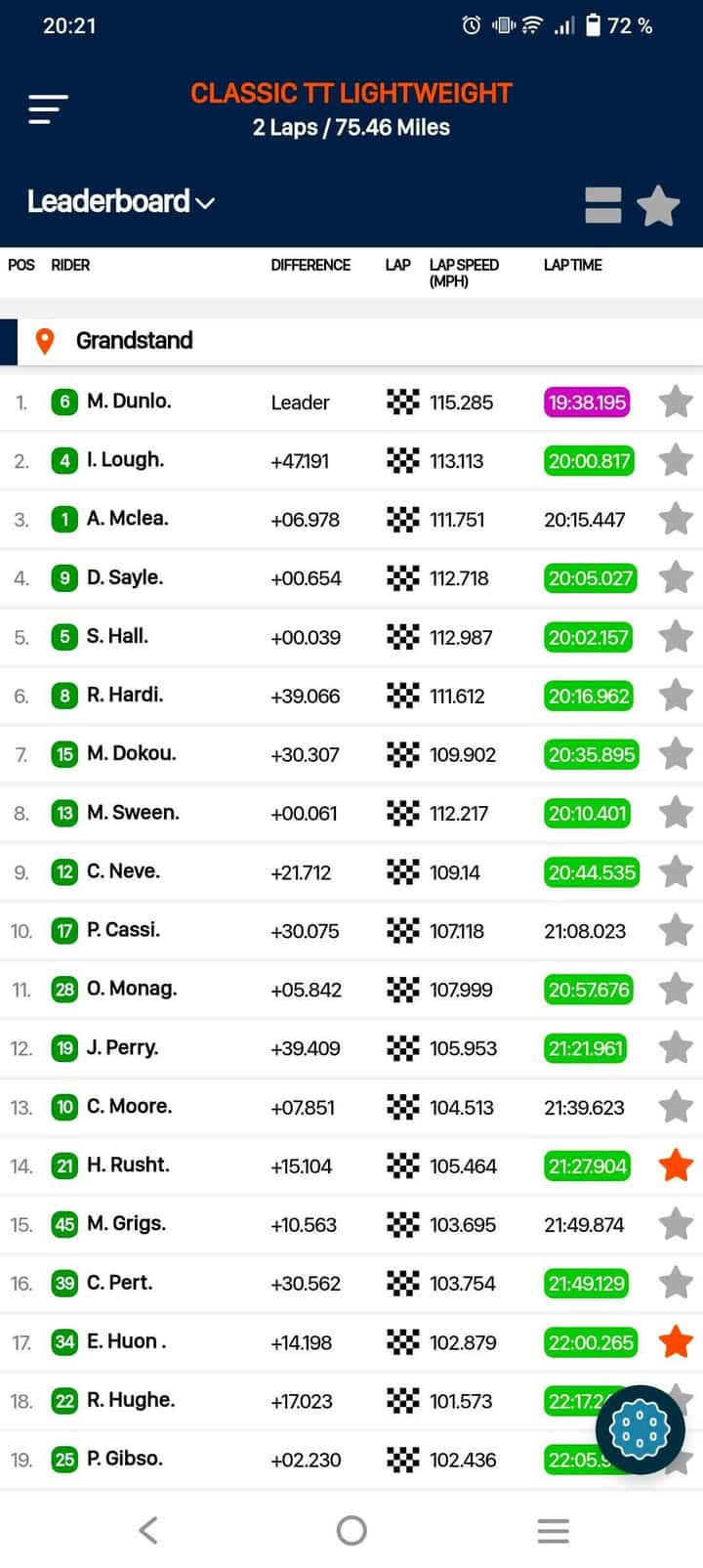Favourite rider O. Monag.
703x1568 pixels.
pyautogui.click(x=676, y=989)
